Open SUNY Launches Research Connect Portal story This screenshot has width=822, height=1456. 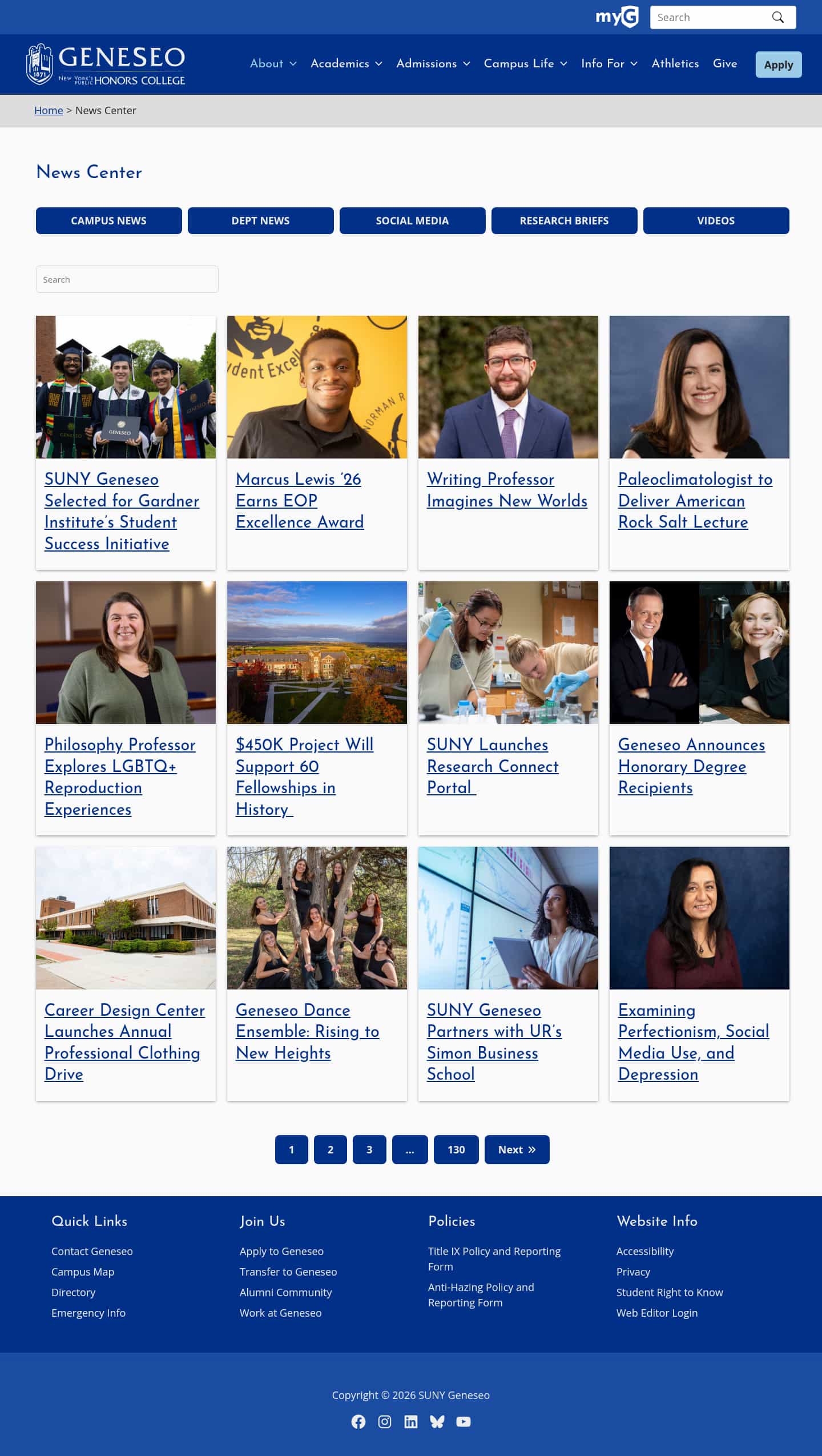[492, 766]
